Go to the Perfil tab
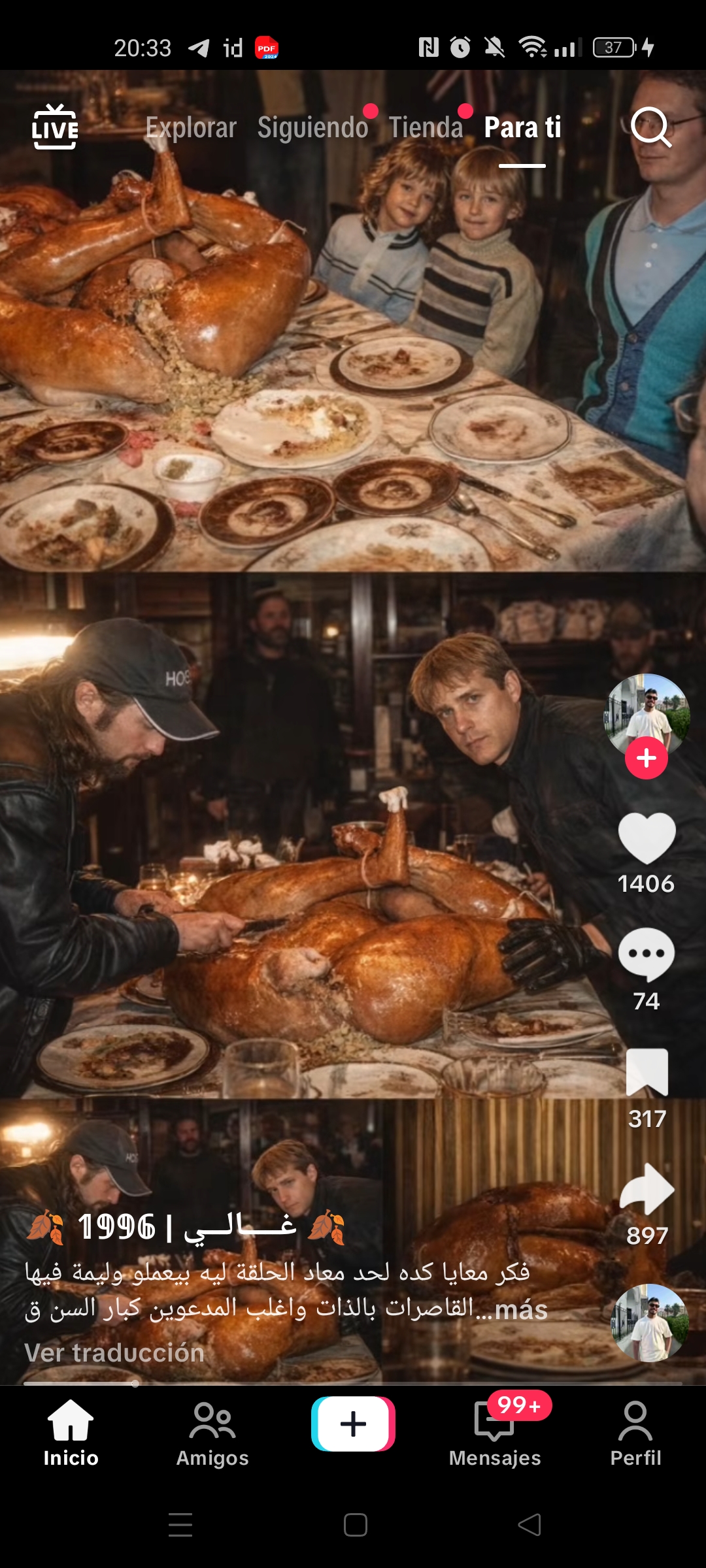The image size is (706, 1568). (x=635, y=1434)
